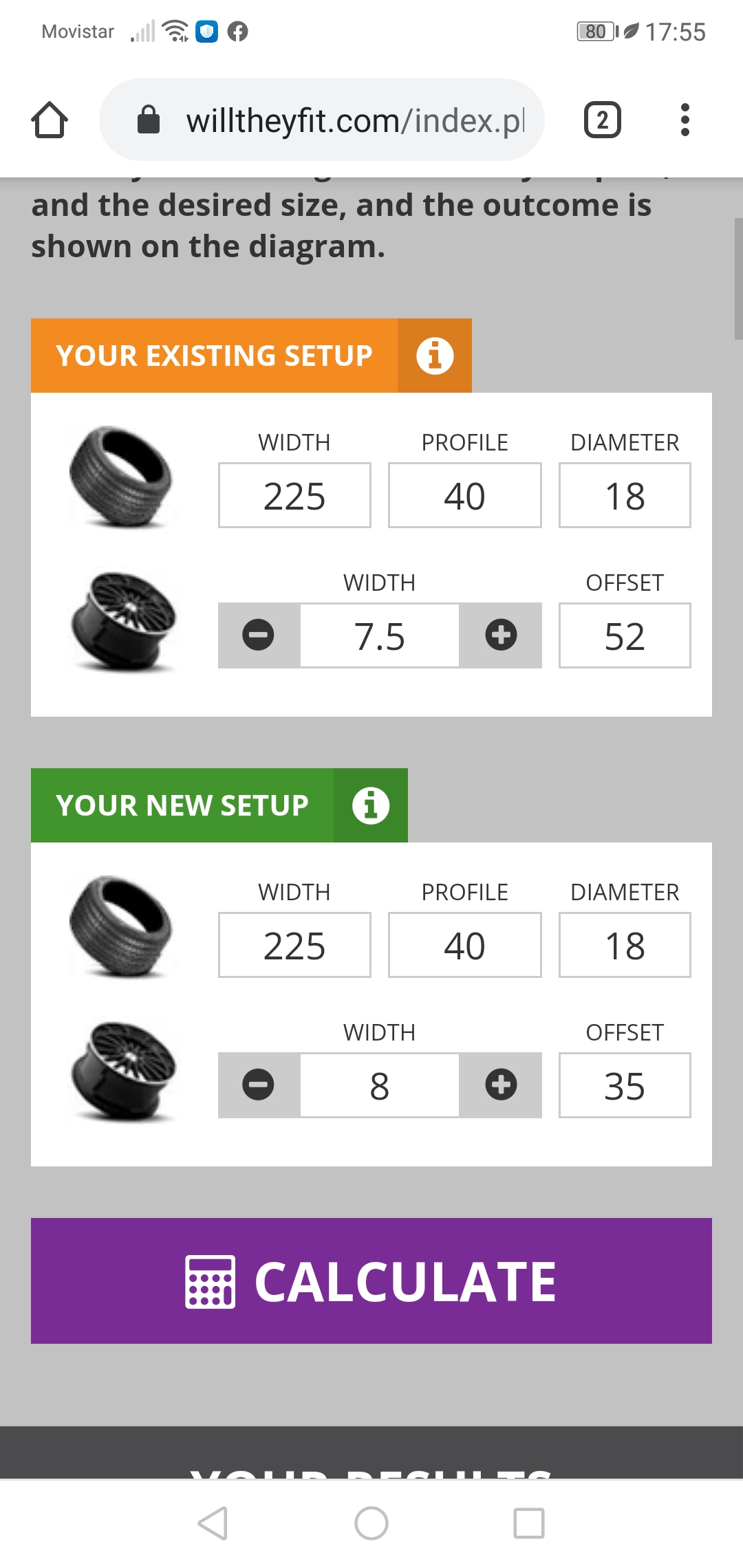Screen dimensions: 743x1568
Task: Open the tab switcher showing 2 tabs
Action: (x=602, y=120)
